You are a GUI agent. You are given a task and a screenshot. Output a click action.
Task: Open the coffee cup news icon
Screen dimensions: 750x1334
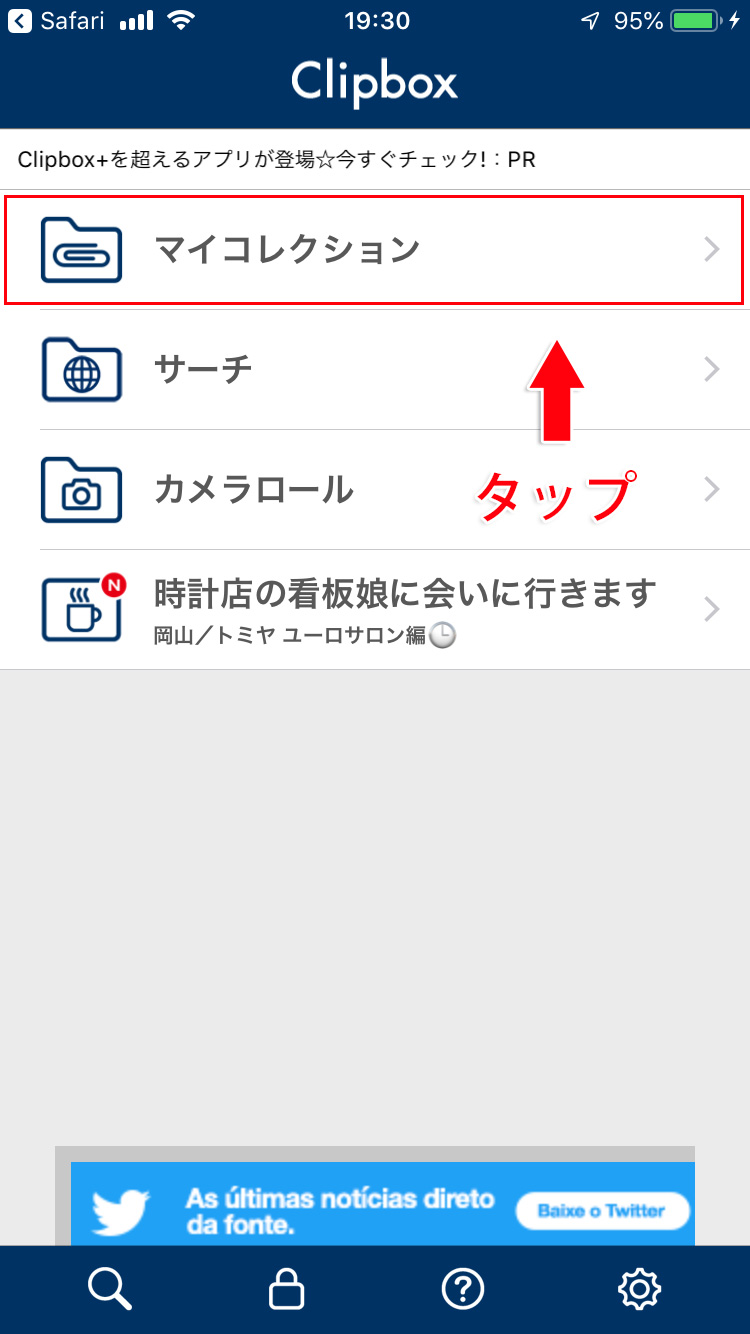pyautogui.click(x=81, y=608)
